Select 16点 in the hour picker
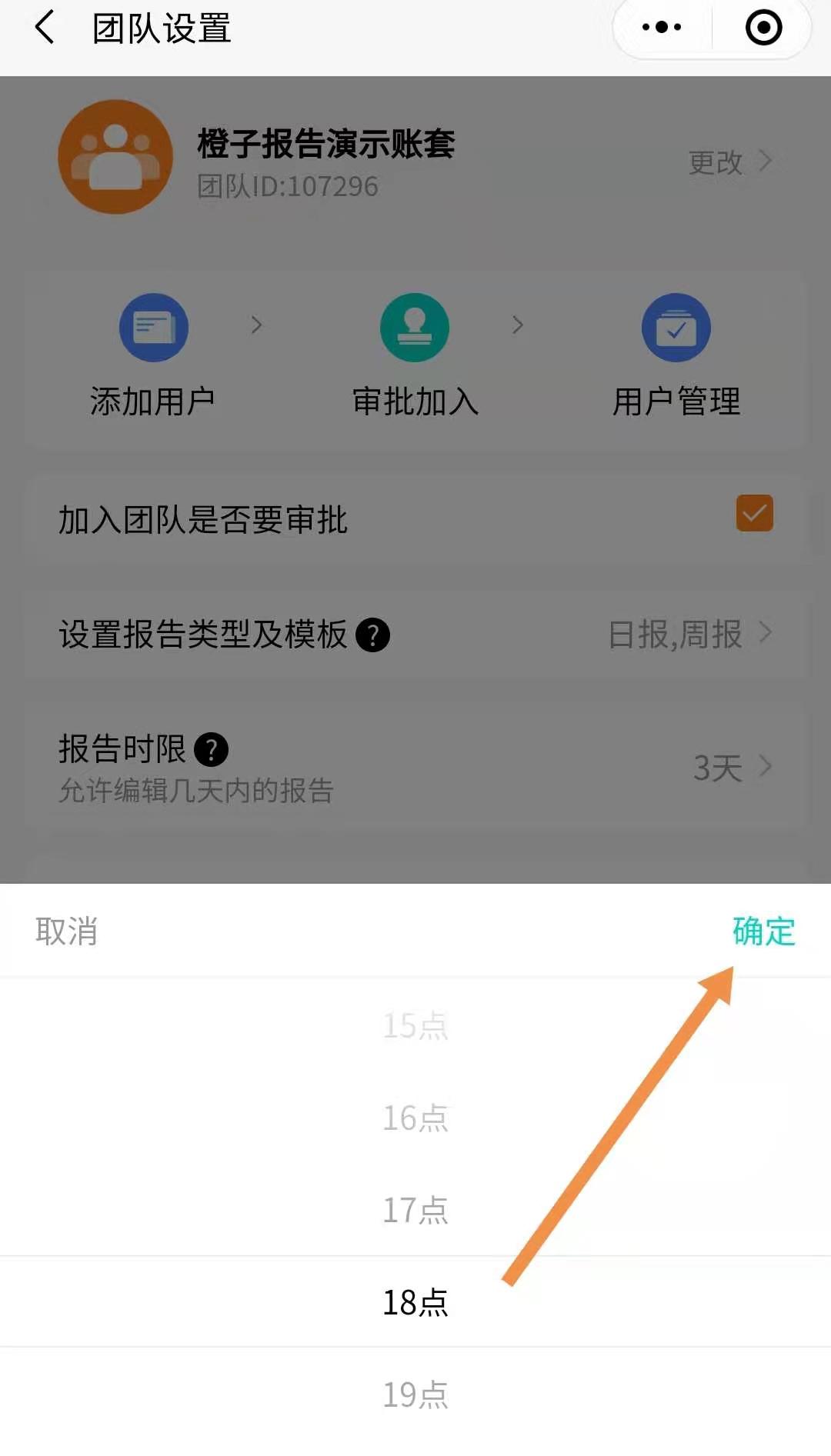This screenshot has width=831, height=1456. (415, 1118)
